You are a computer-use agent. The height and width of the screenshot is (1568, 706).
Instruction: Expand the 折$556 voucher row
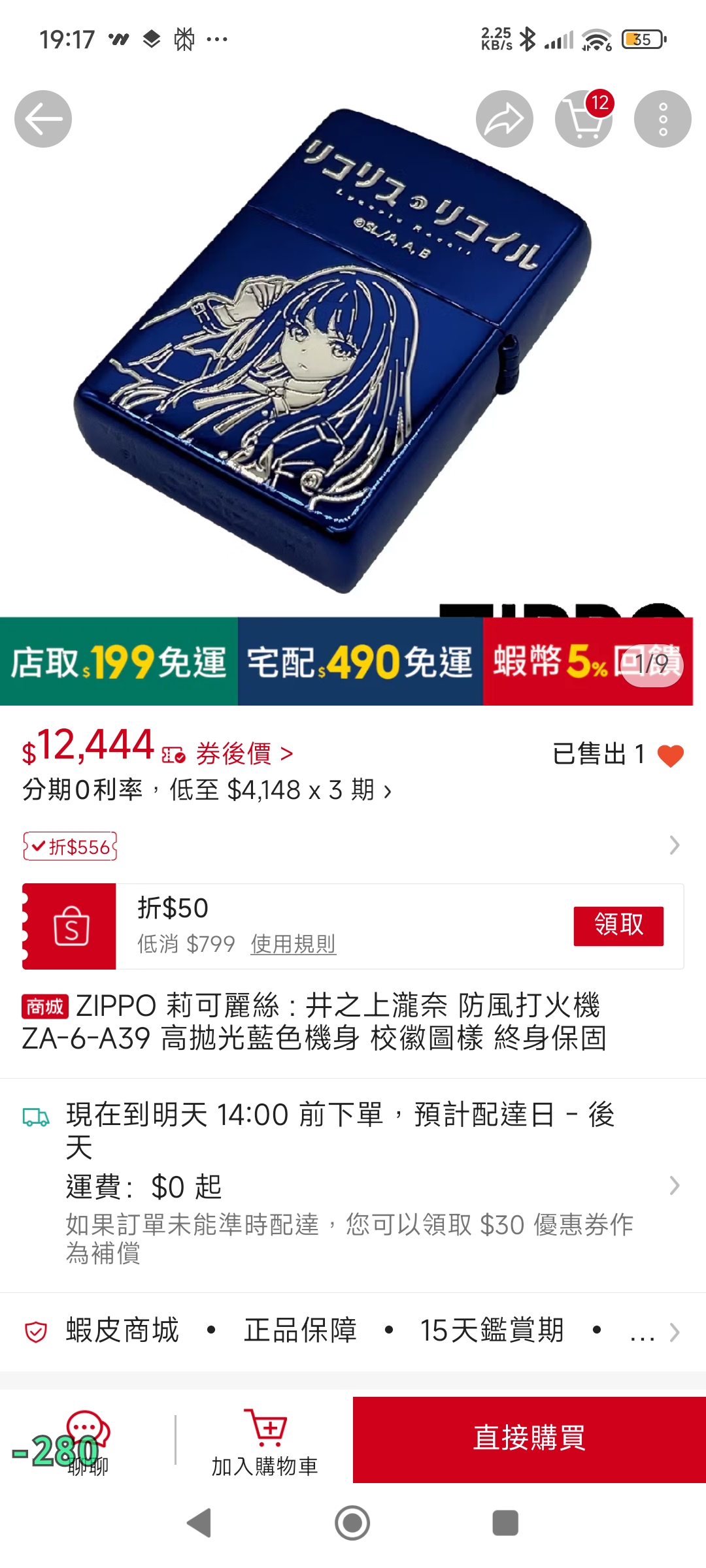coord(353,845)
